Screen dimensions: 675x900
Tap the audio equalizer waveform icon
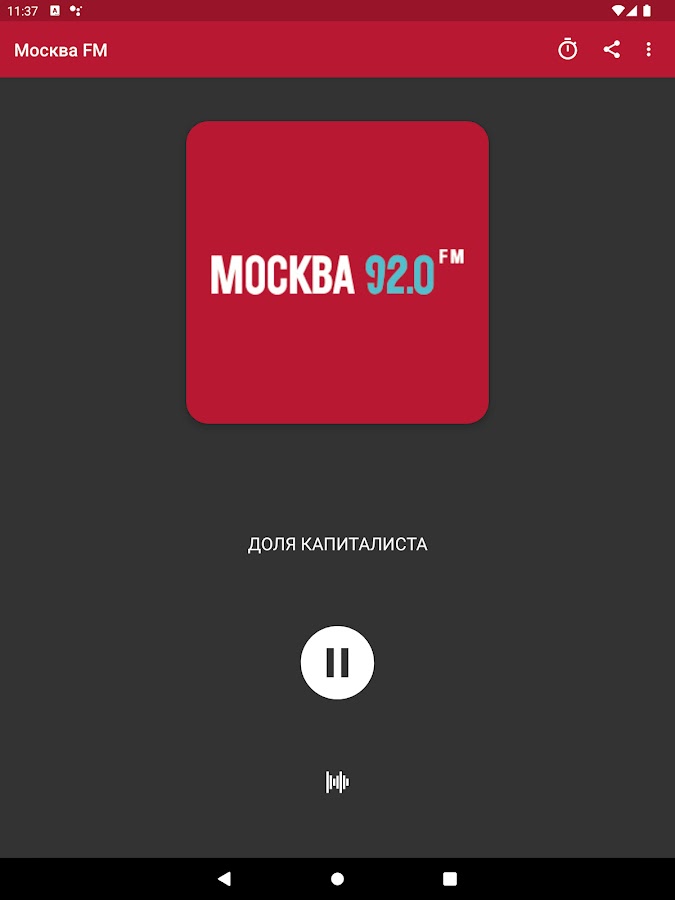(337, 782)
